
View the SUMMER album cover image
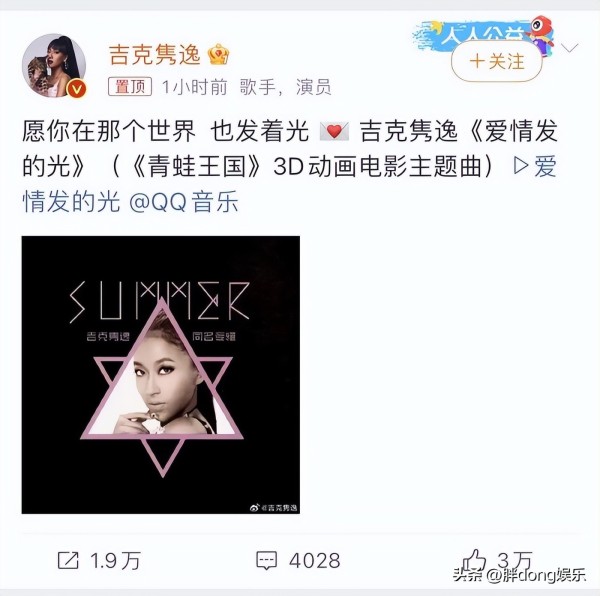pyautogui.click(x=161, y=375)
